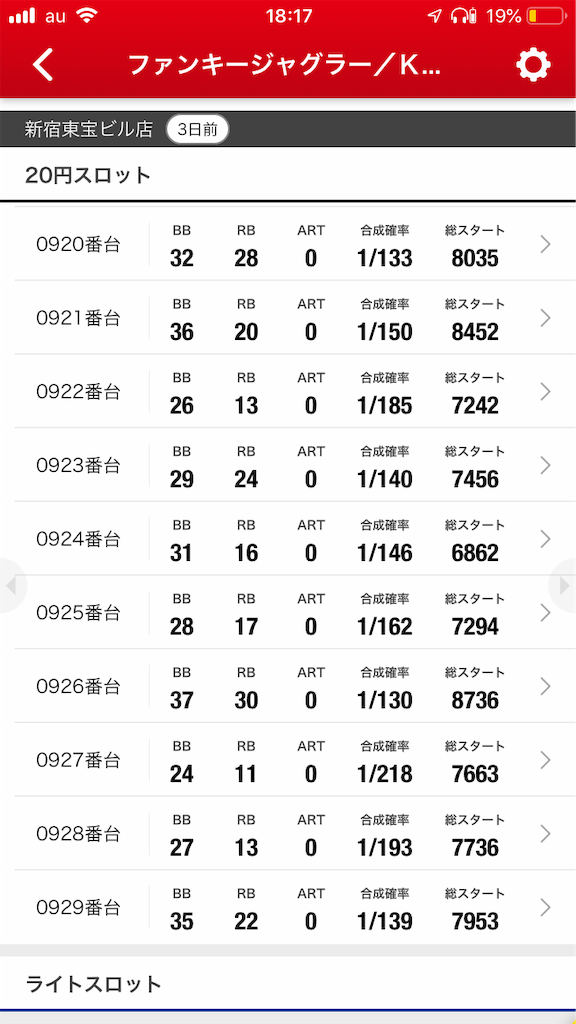Viewport: 576px width, 1024px height.
Task: Open machine 0920番台 details
Action: (x=288, y=244)
